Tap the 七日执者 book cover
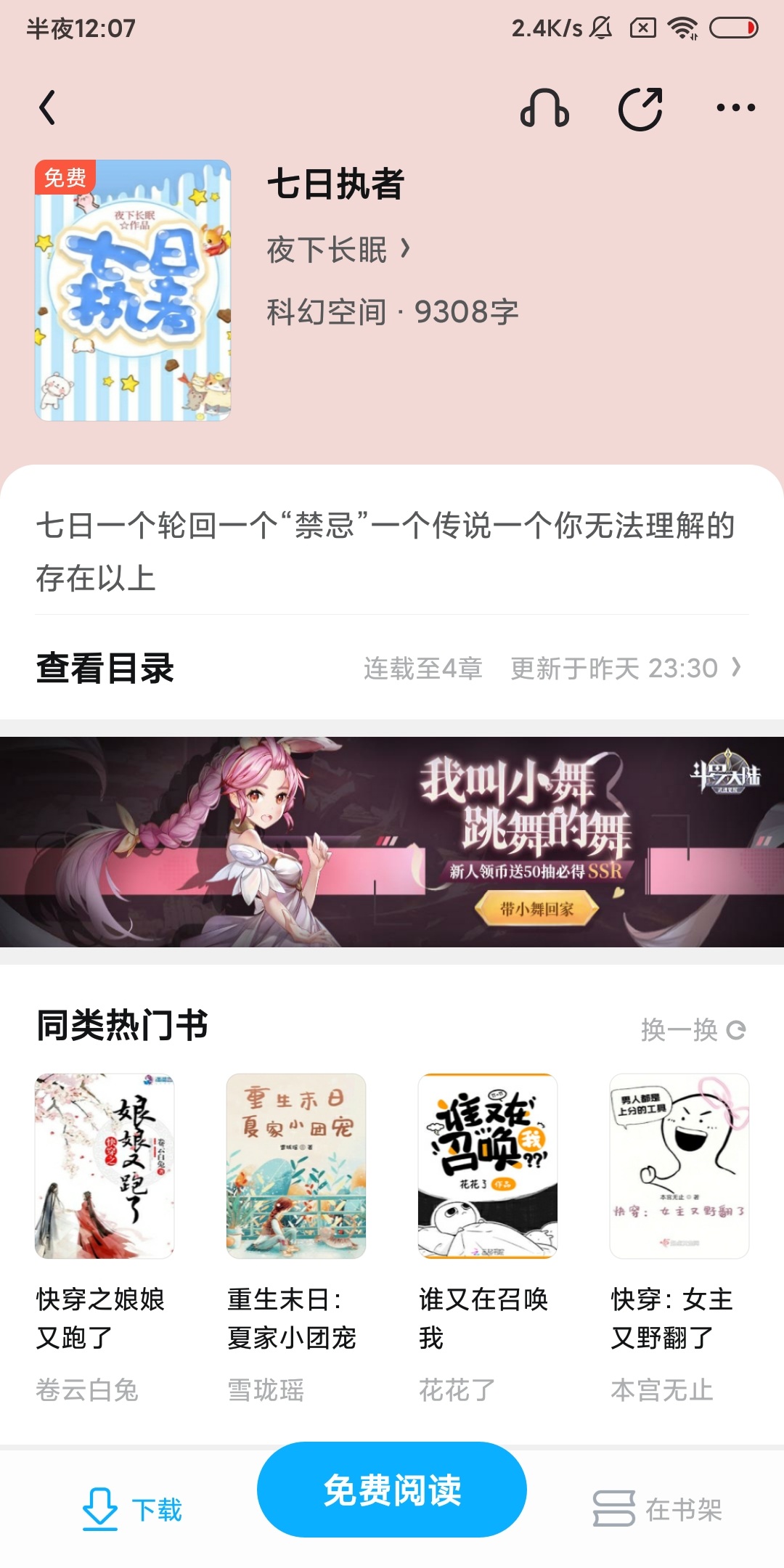Viewport: 784px width, 1568px height. (133, 290)
